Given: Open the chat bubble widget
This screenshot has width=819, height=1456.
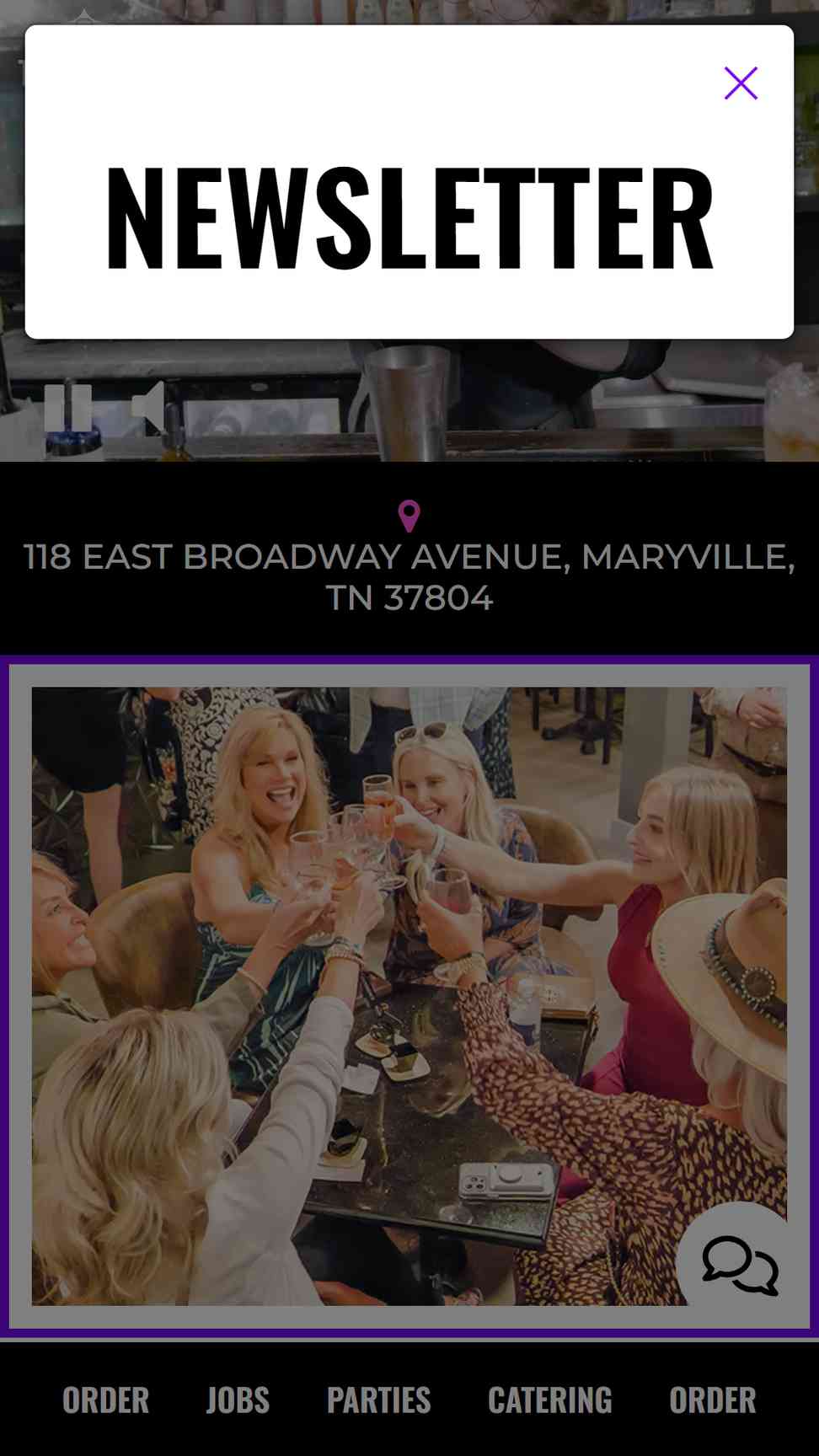Looking at the screenshot, I should coord(740,1265).
